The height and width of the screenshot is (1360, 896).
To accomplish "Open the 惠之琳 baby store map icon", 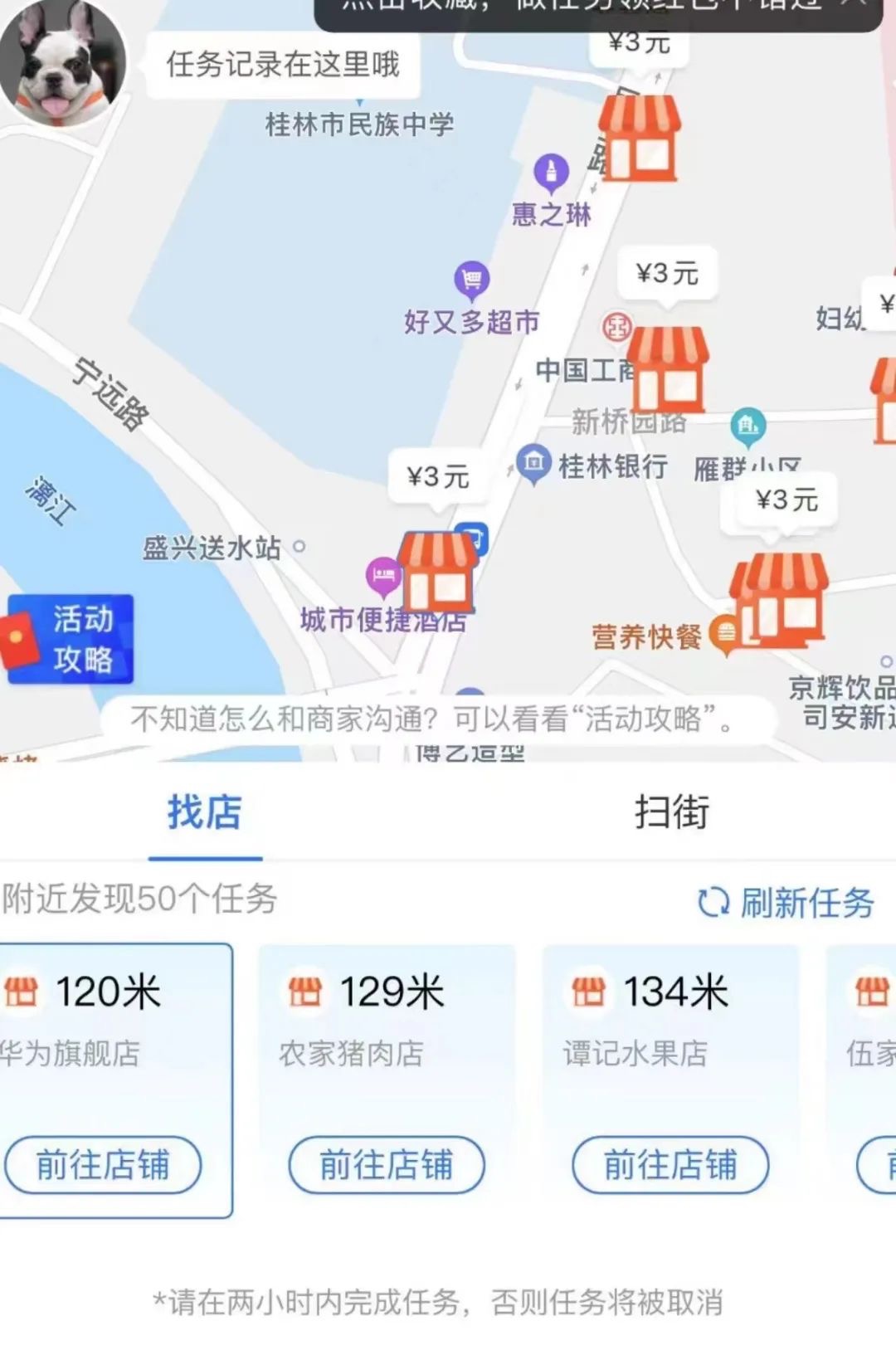I will point(550,172).
